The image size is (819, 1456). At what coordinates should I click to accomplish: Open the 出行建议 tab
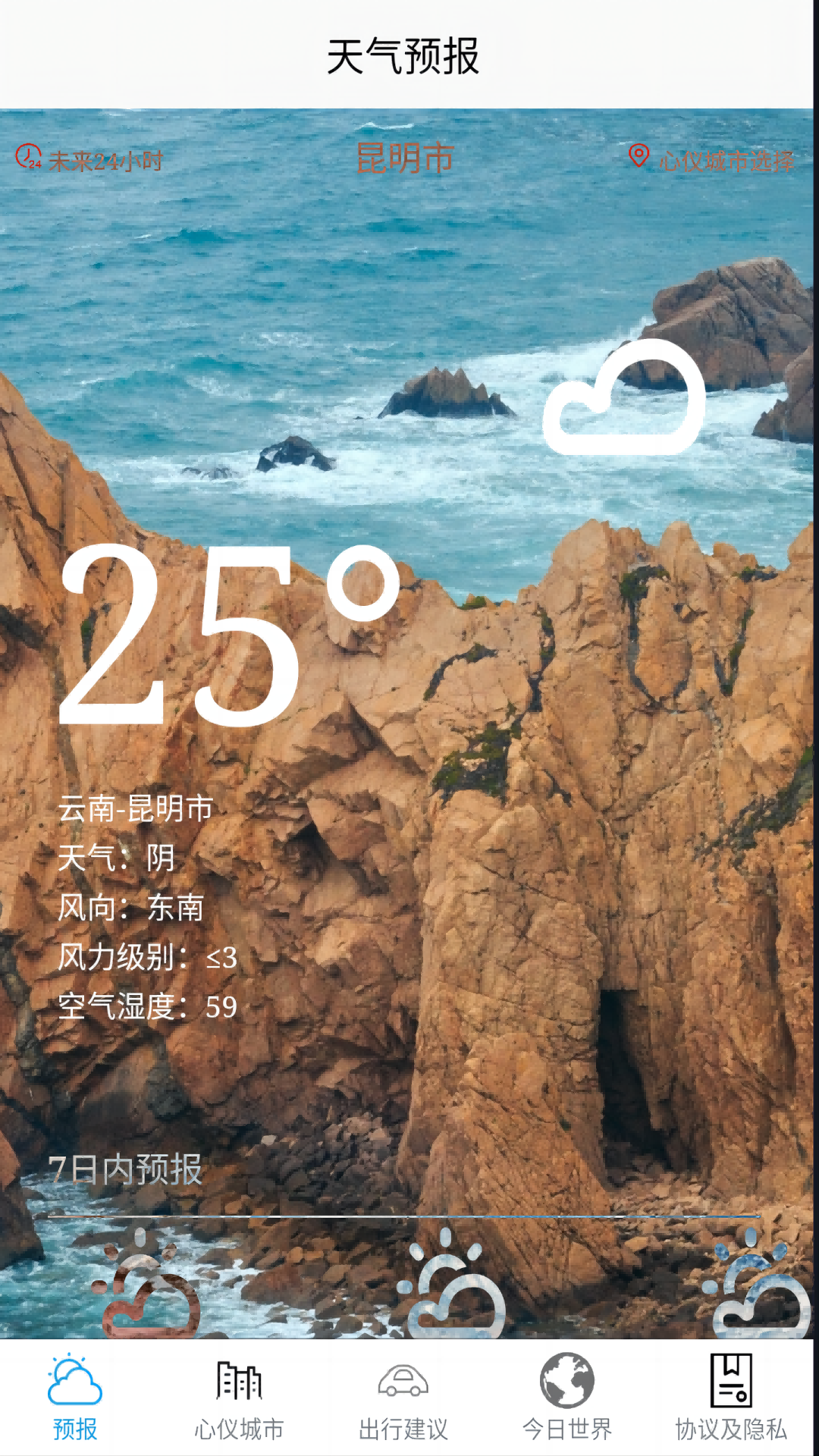tap(403, 1398)
